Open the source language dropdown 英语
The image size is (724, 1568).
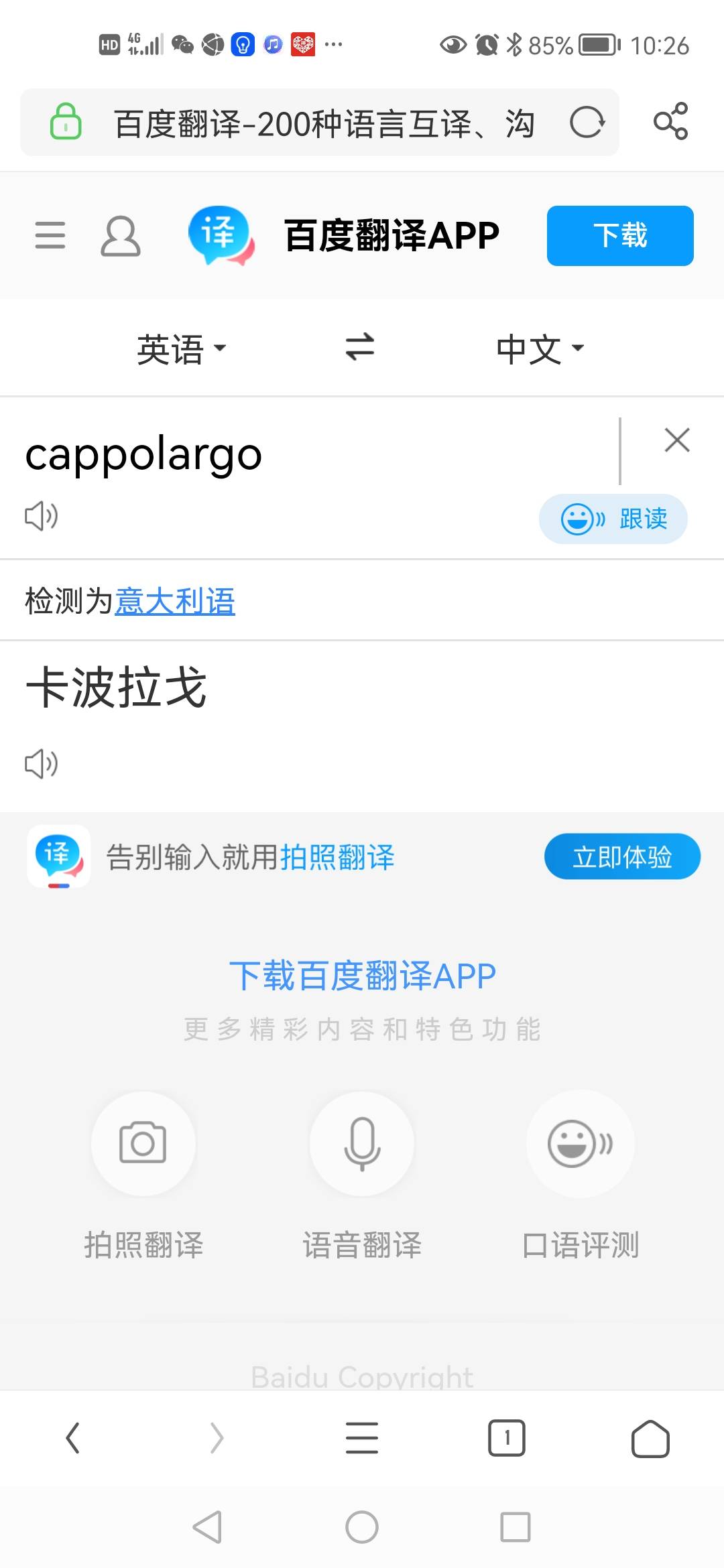182,348
